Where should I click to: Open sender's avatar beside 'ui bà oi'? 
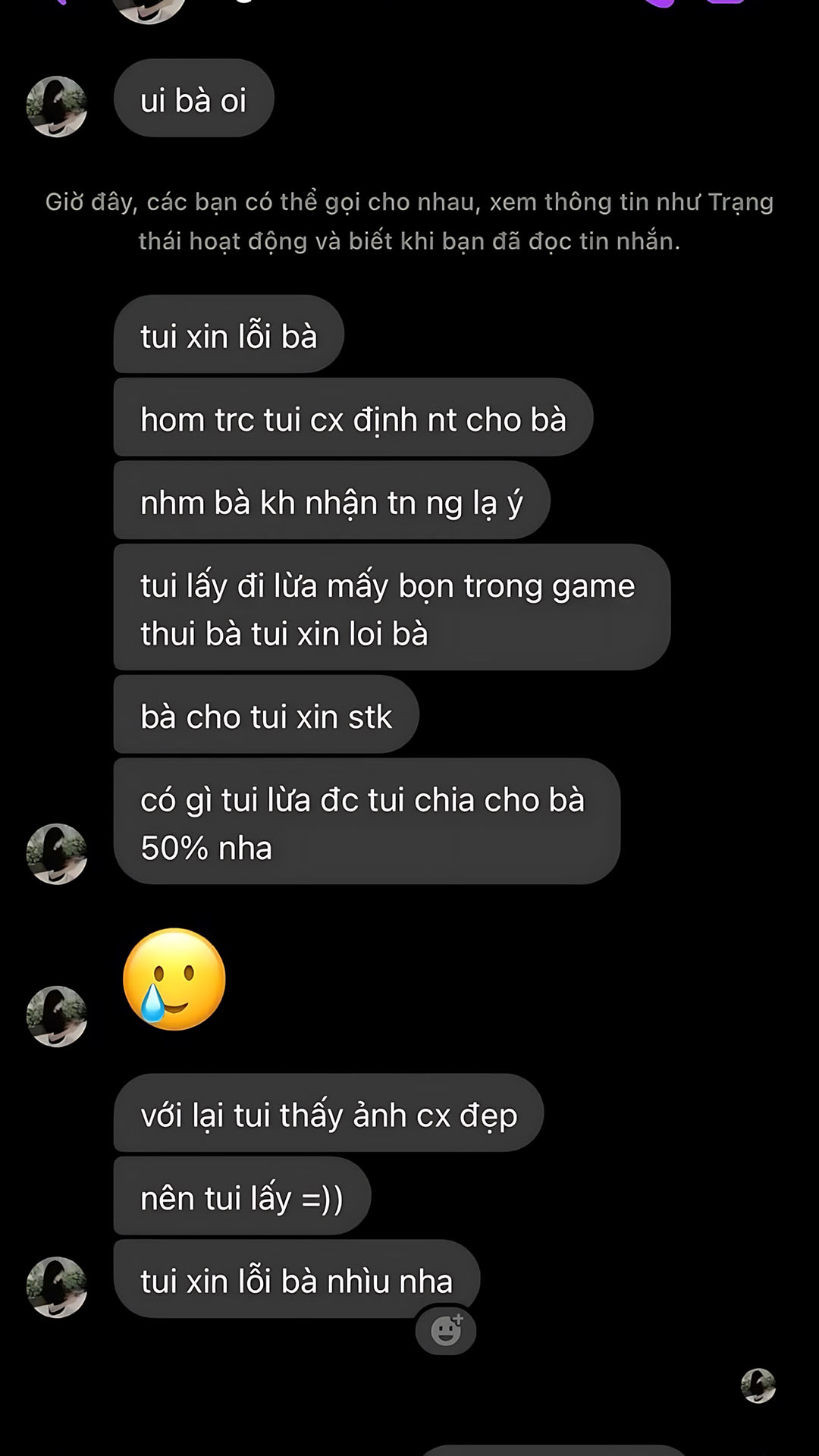click(57, 106)
